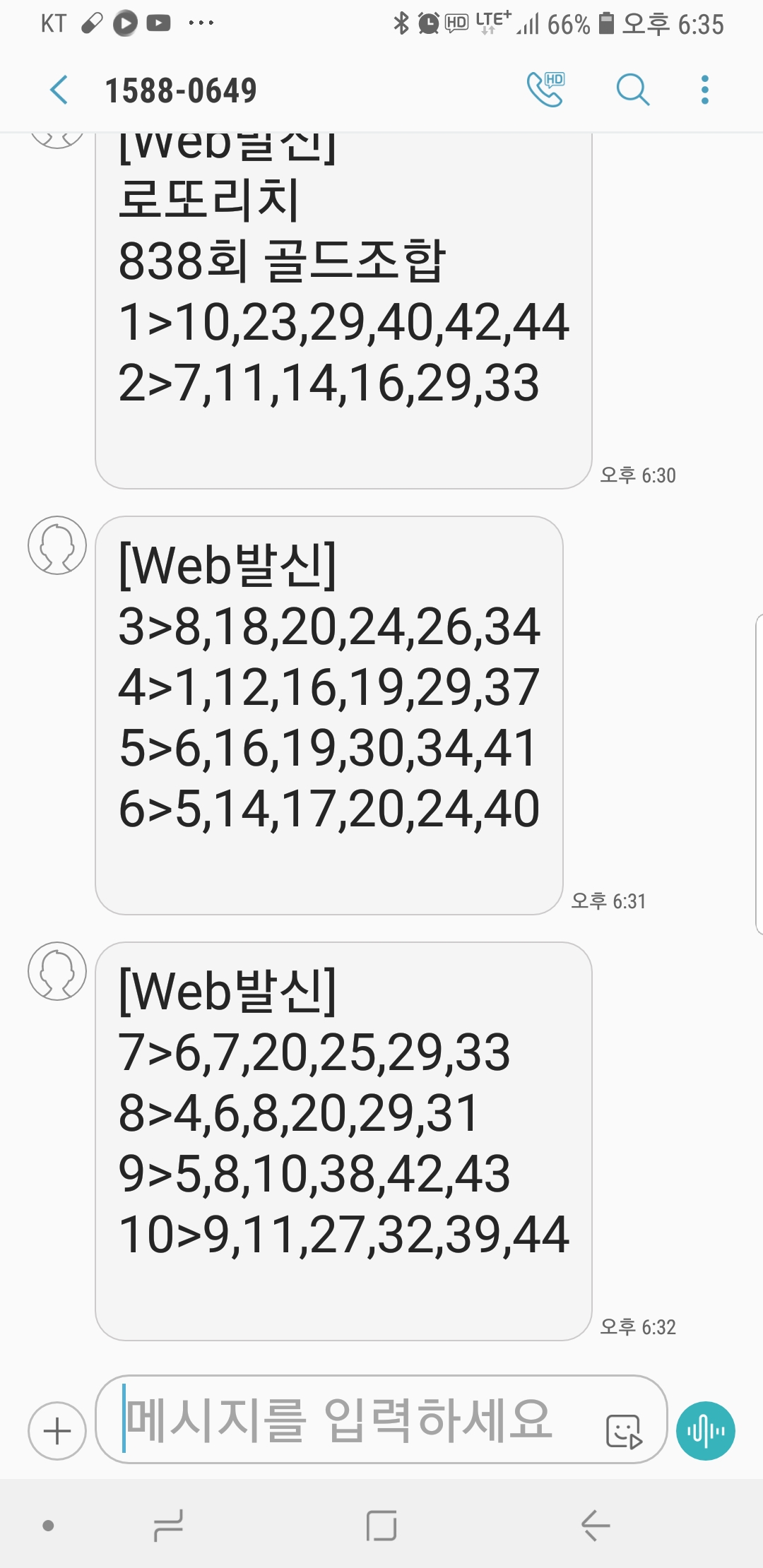Open the three-dot overflow menu
763x1568 pixels.
[704, 90]
